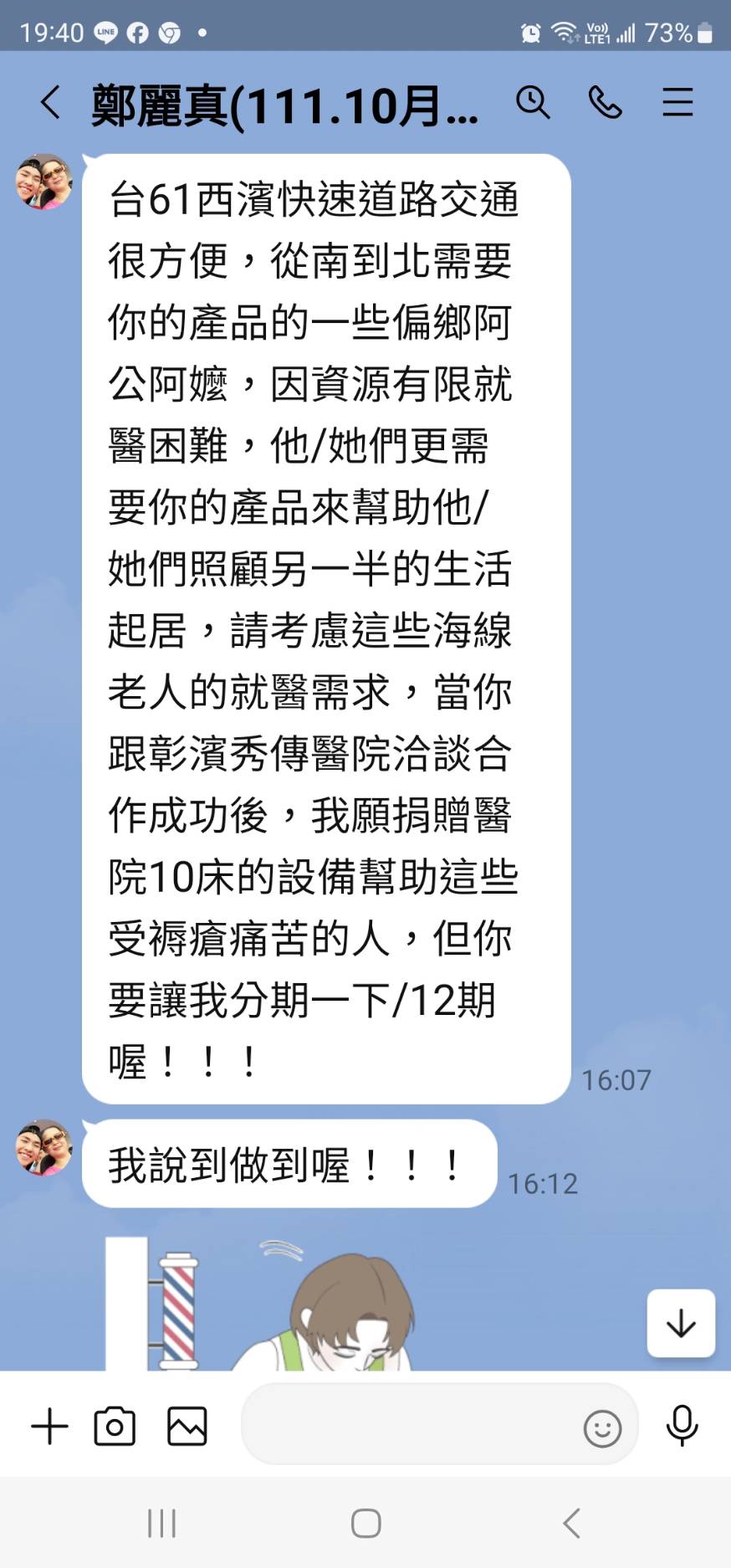Open the plus attachment menu
The height and width of the screenshot is (1568, 731).
49,1427
